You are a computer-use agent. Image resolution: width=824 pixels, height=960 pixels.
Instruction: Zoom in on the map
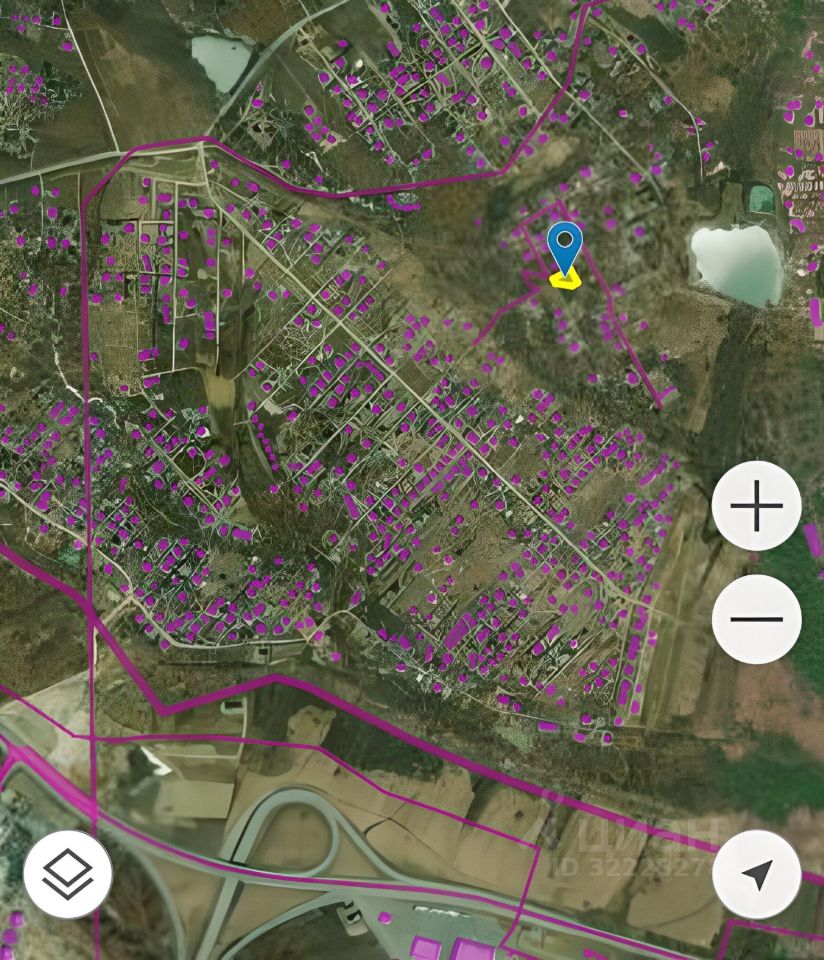[x=756, y=506]
